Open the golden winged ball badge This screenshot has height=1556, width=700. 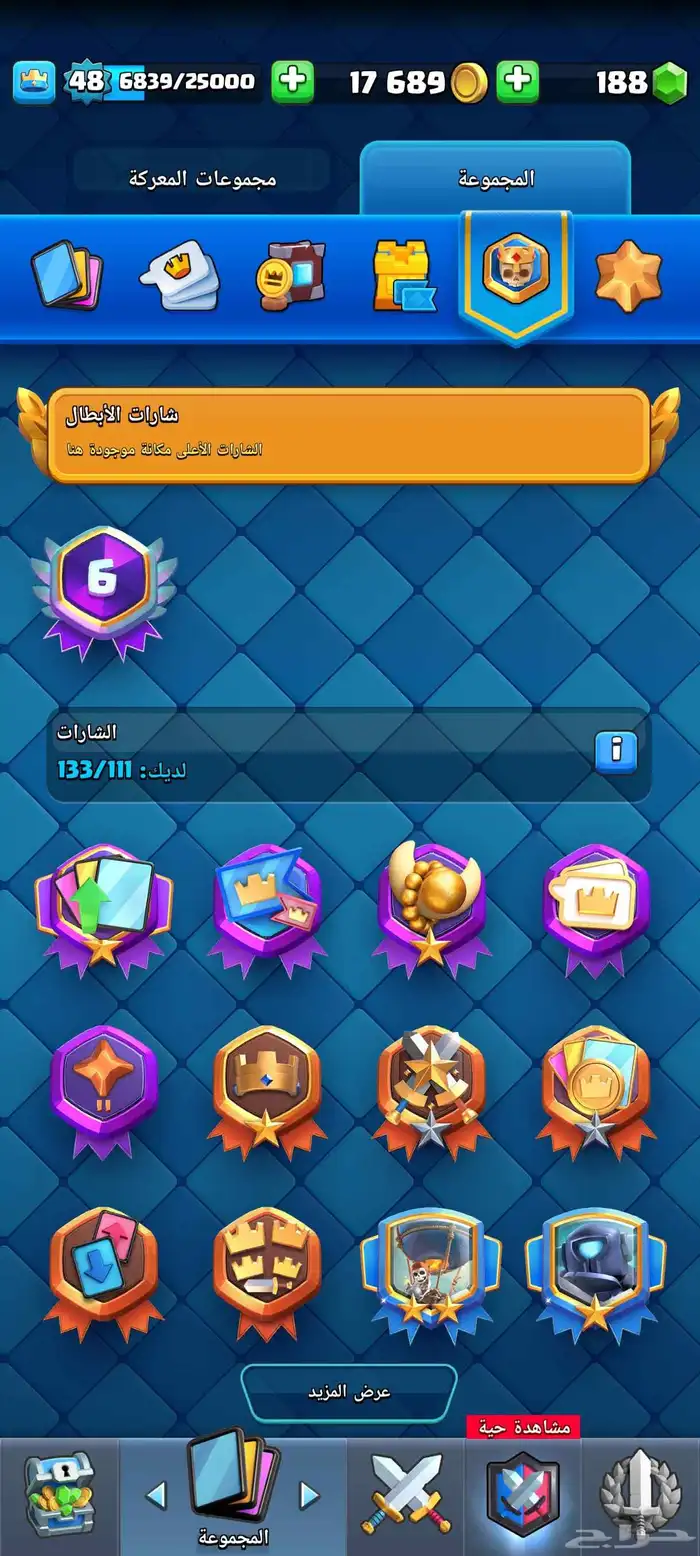point(431,905)
